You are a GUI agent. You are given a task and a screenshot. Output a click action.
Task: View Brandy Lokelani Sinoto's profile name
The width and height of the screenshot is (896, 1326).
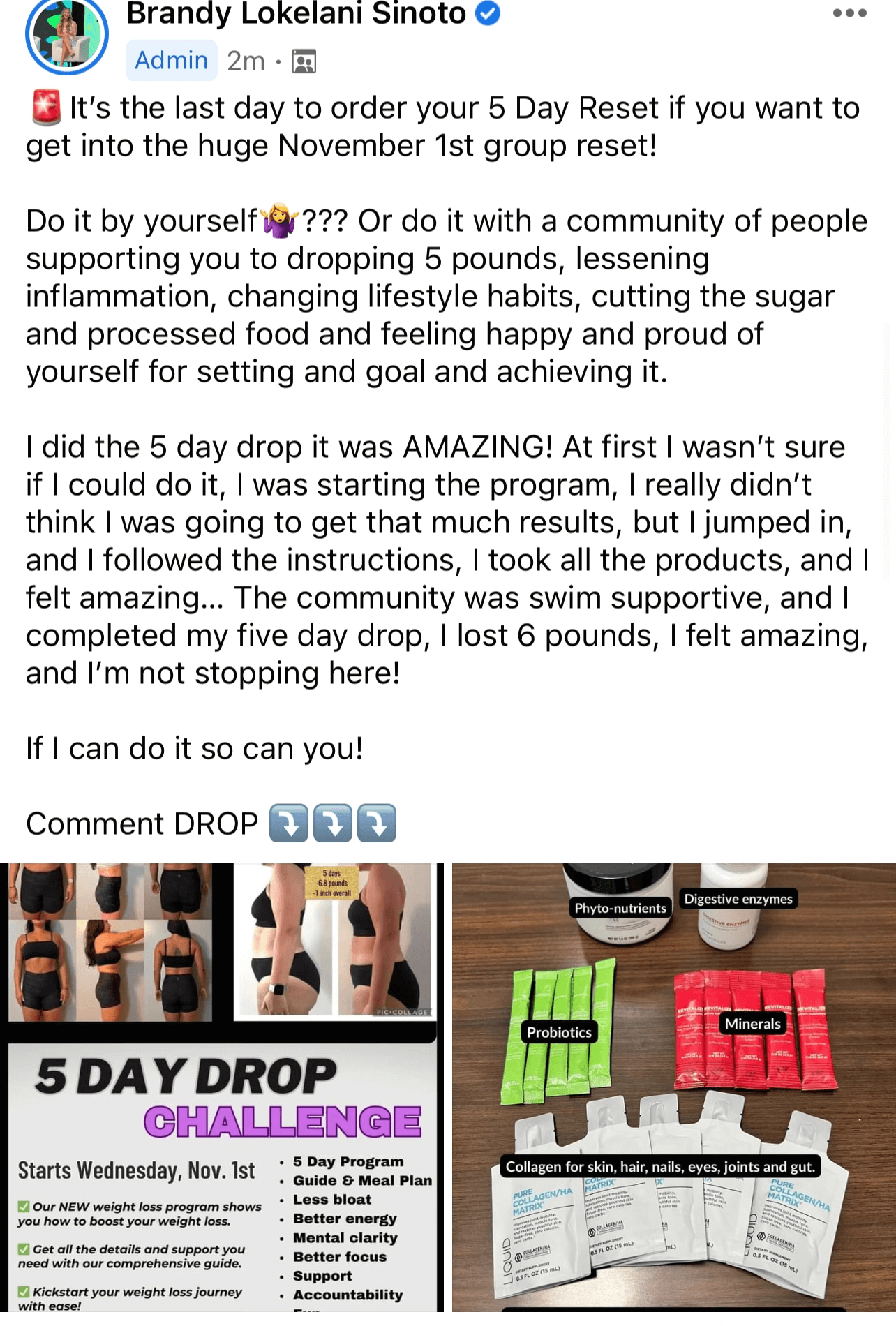pyautogui.click(x=296, y=14)
